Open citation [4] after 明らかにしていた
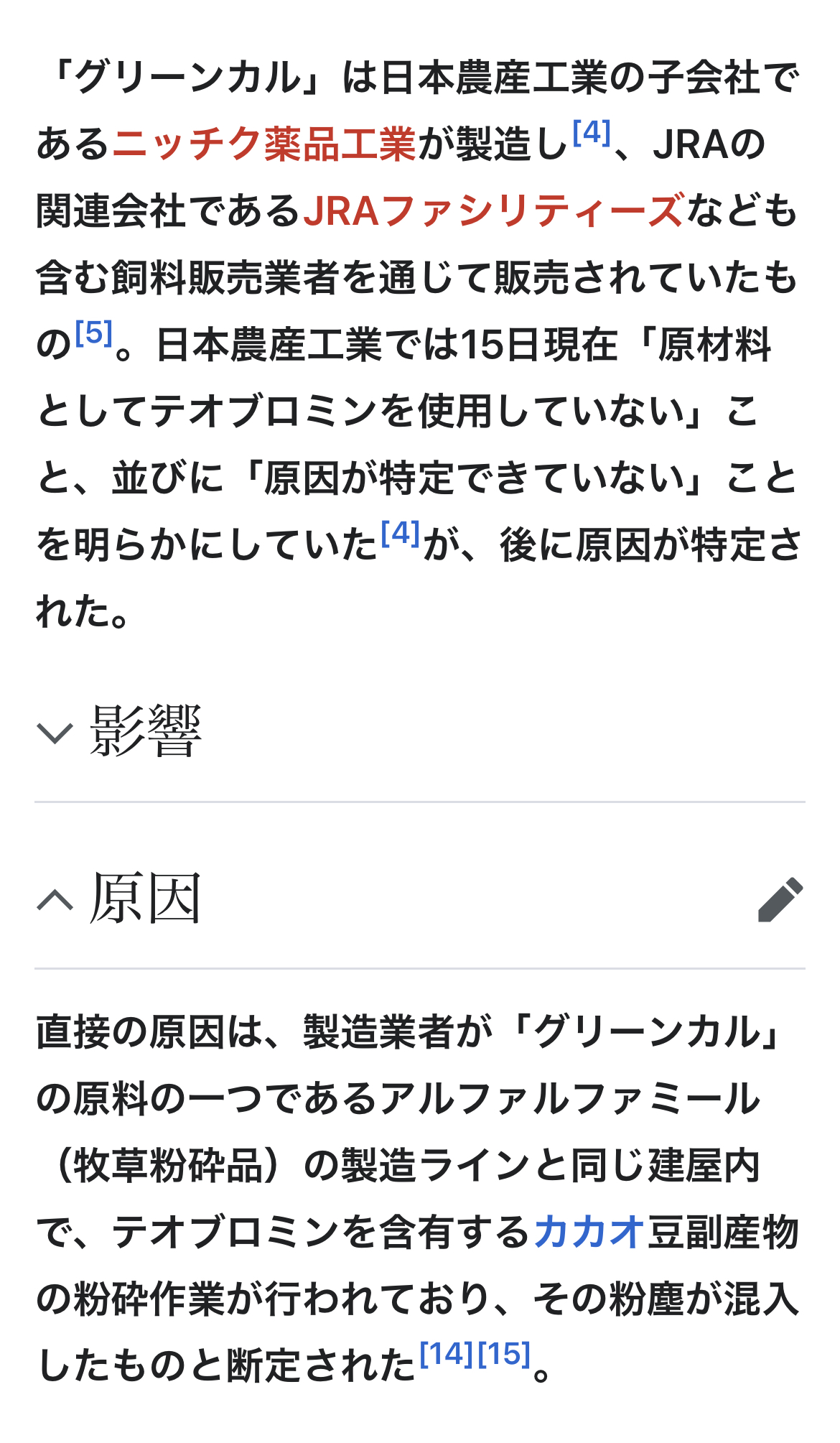The image size is (840, 1443). 401,532
